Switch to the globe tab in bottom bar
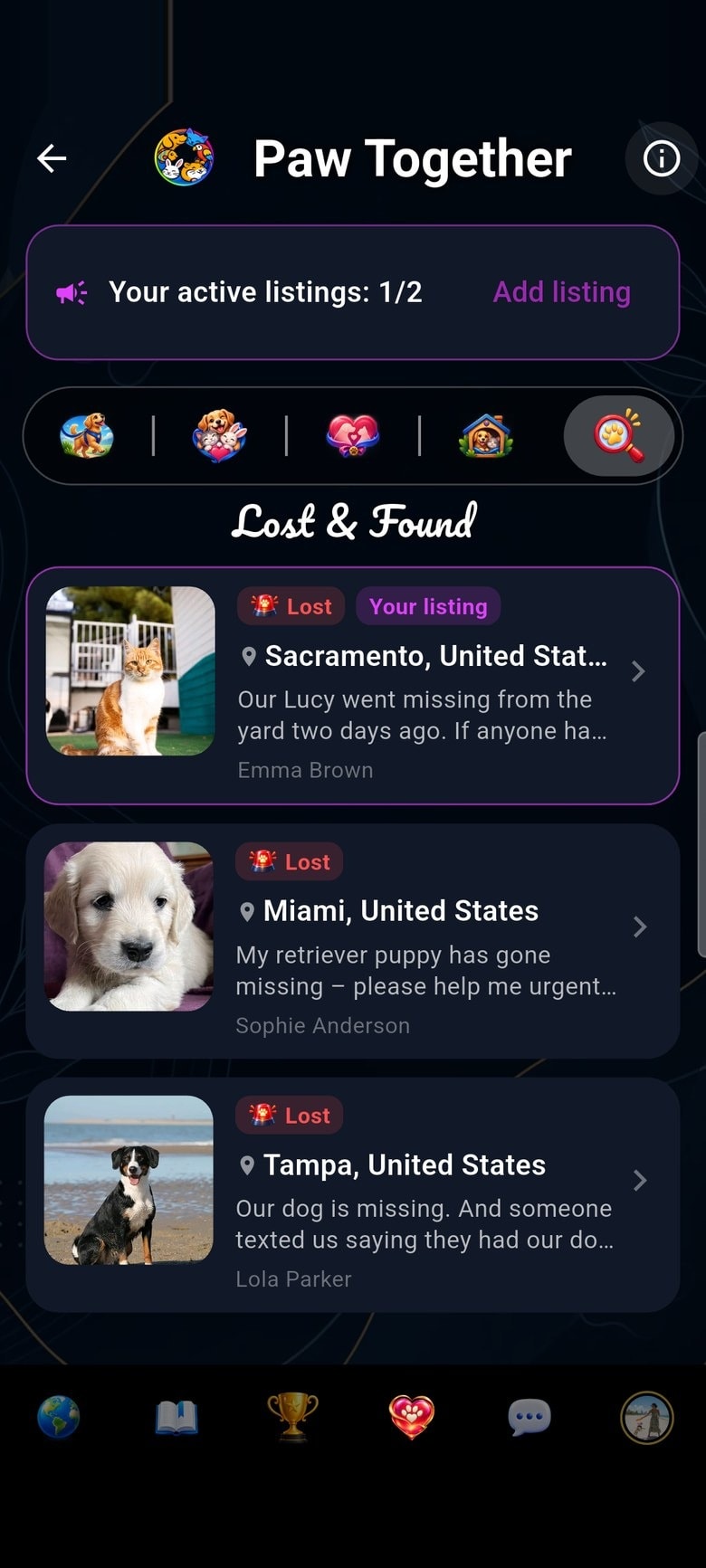The width and height of the screenshot is (706, 1568). pyautogui.click(x=59, y=1416)
